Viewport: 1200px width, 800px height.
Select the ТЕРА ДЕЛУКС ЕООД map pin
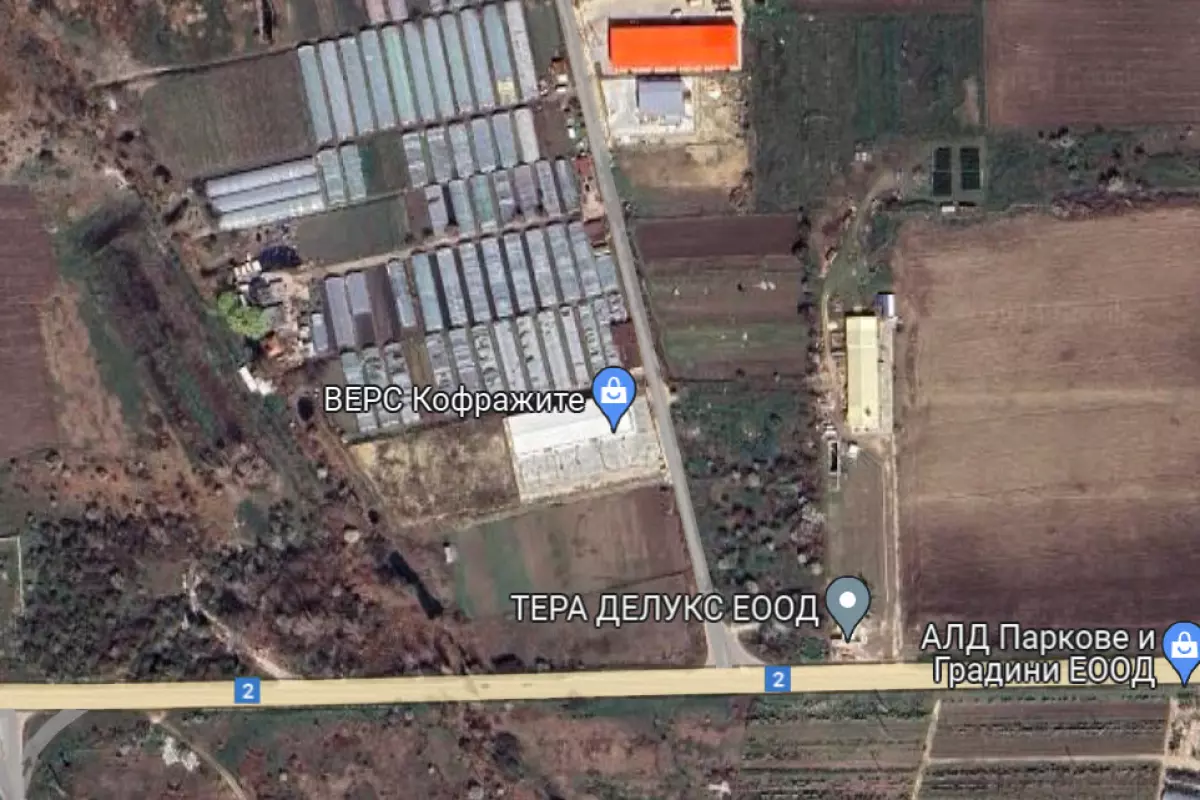[x=849, y=603]
